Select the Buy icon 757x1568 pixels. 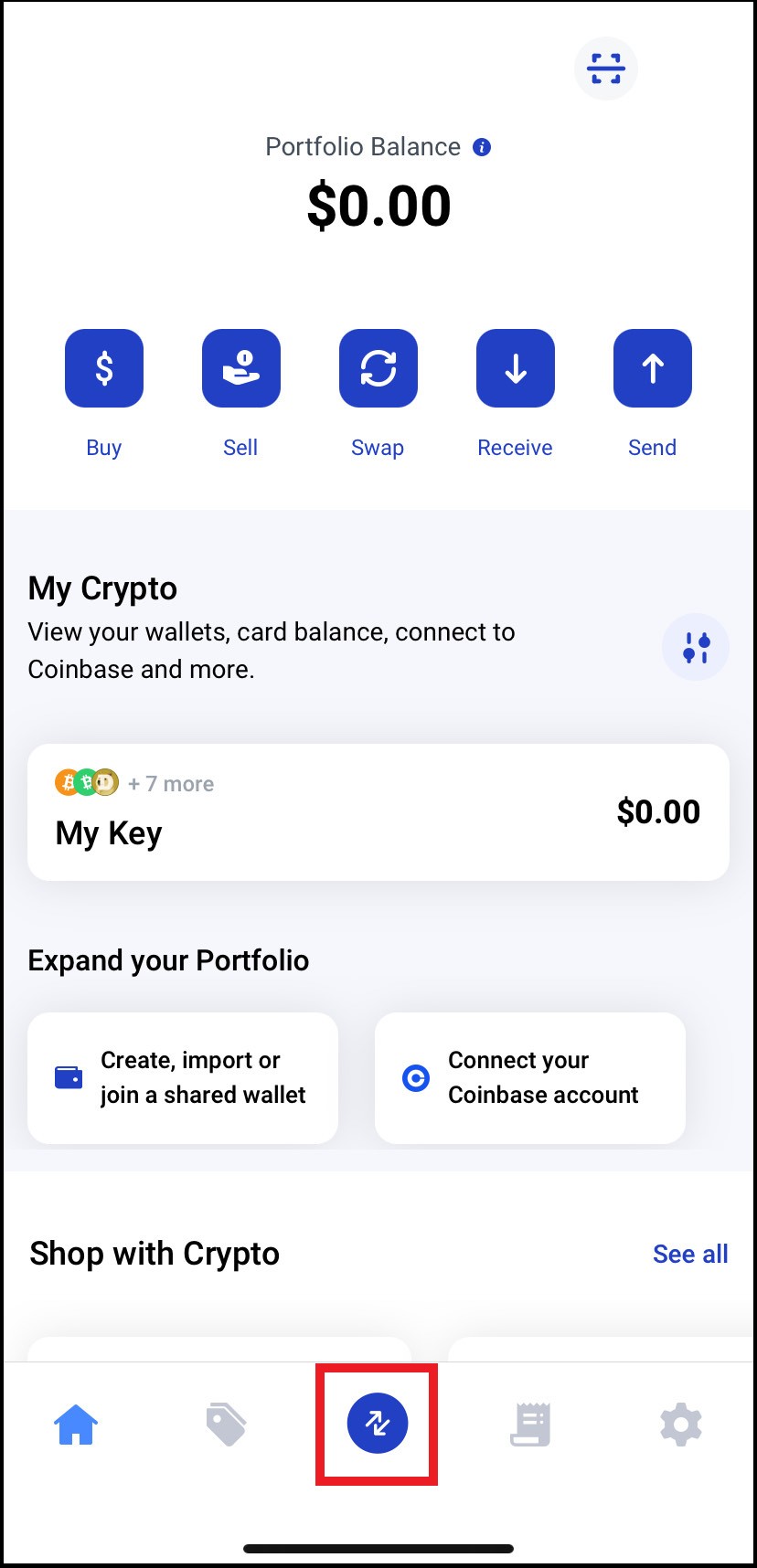point(103,368)
